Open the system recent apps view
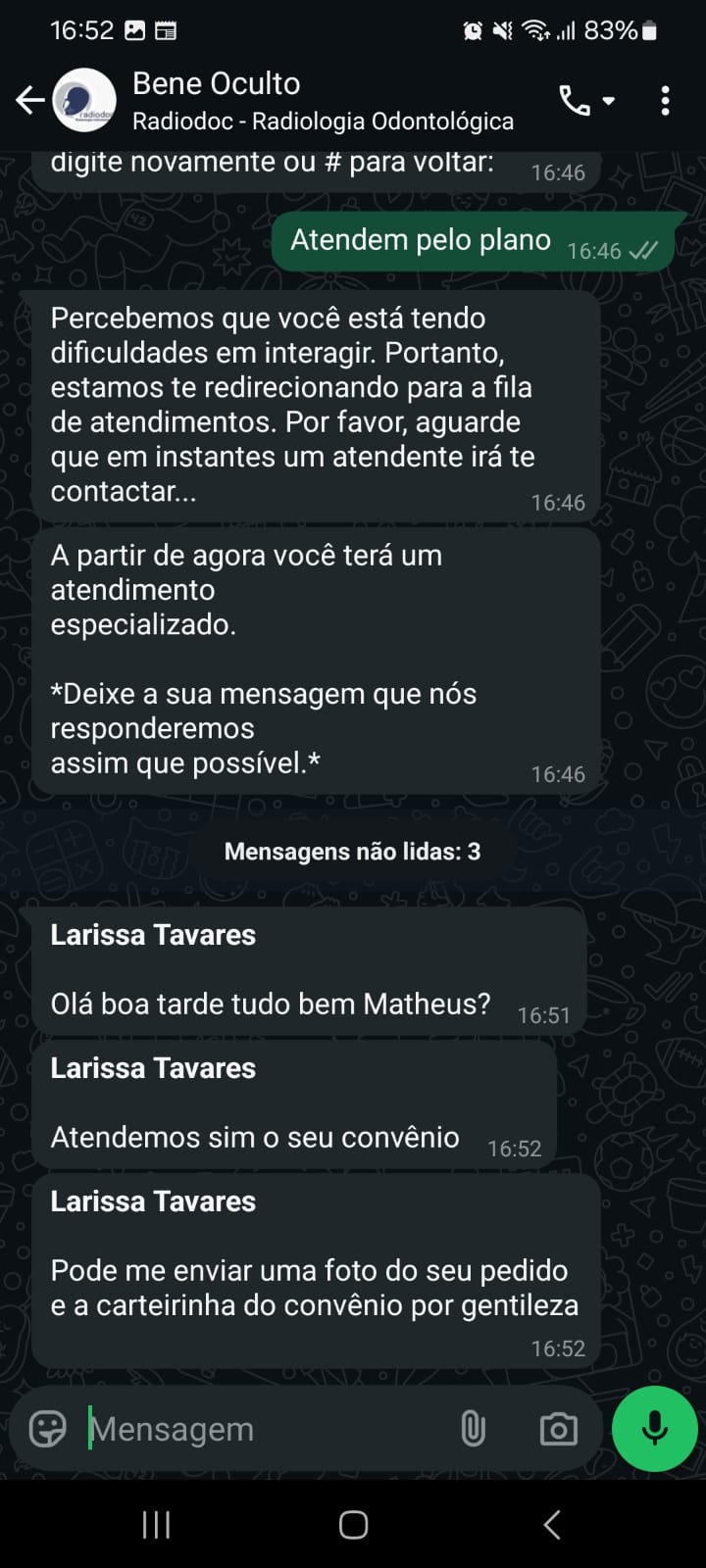This screenshot has width=706, height=1568. coord(156,1525)
